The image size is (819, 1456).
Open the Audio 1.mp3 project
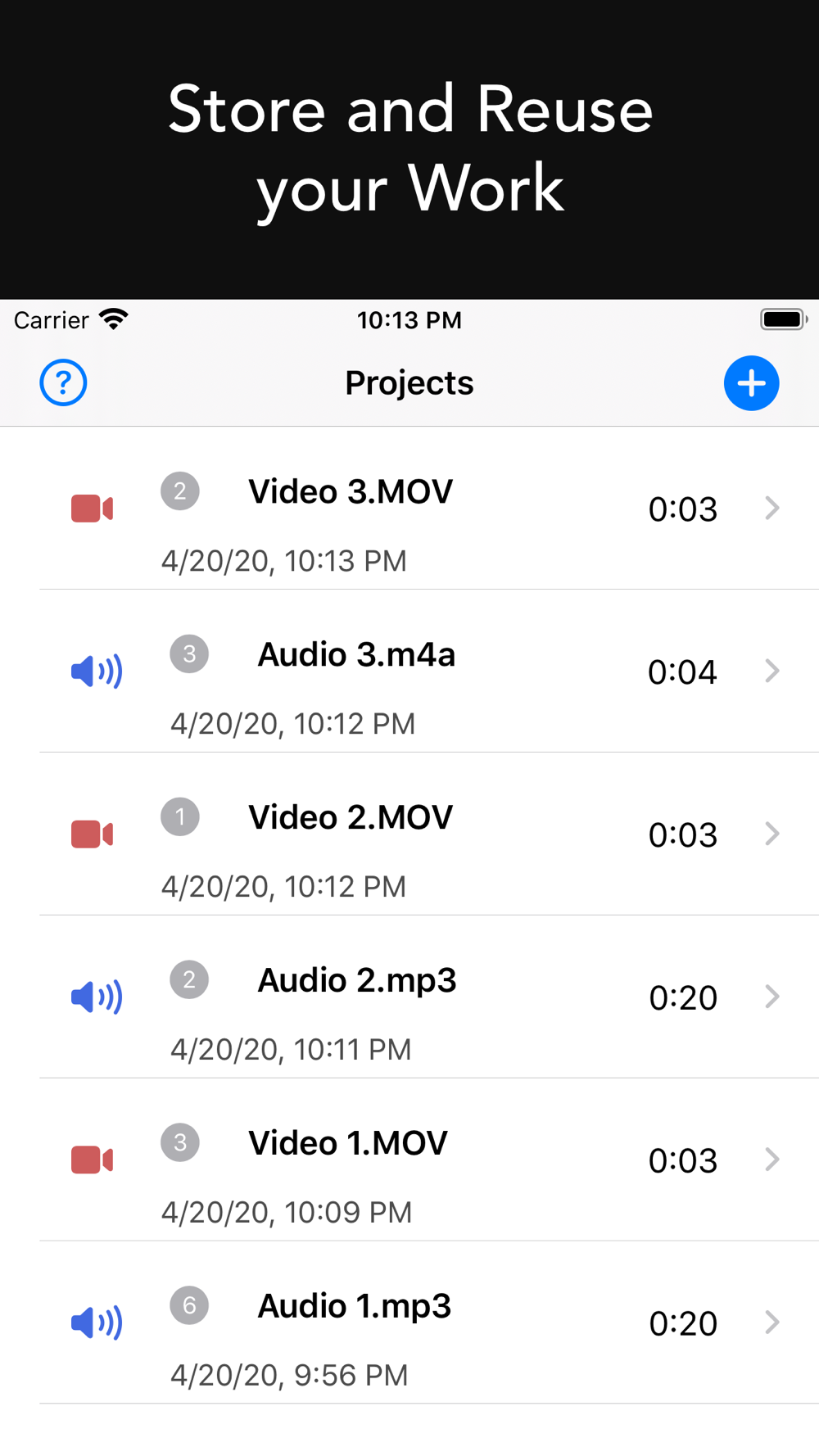[x=409, y=1323]
